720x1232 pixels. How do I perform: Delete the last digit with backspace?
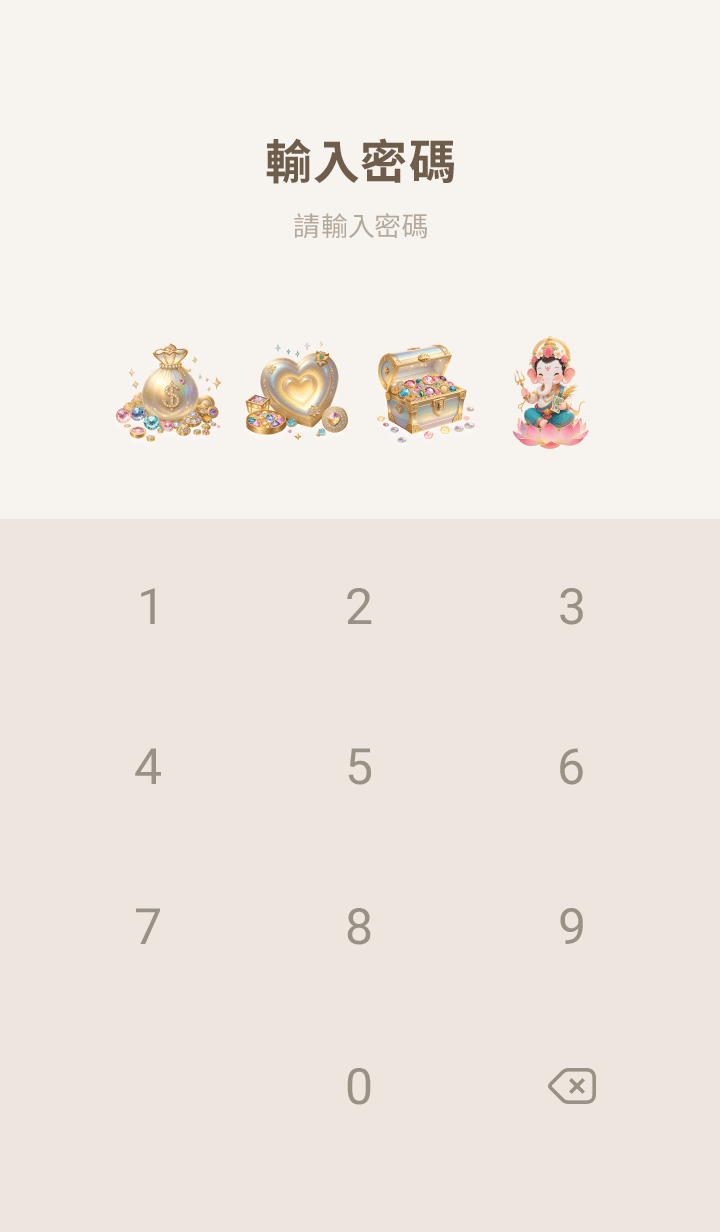[572, 1086]
